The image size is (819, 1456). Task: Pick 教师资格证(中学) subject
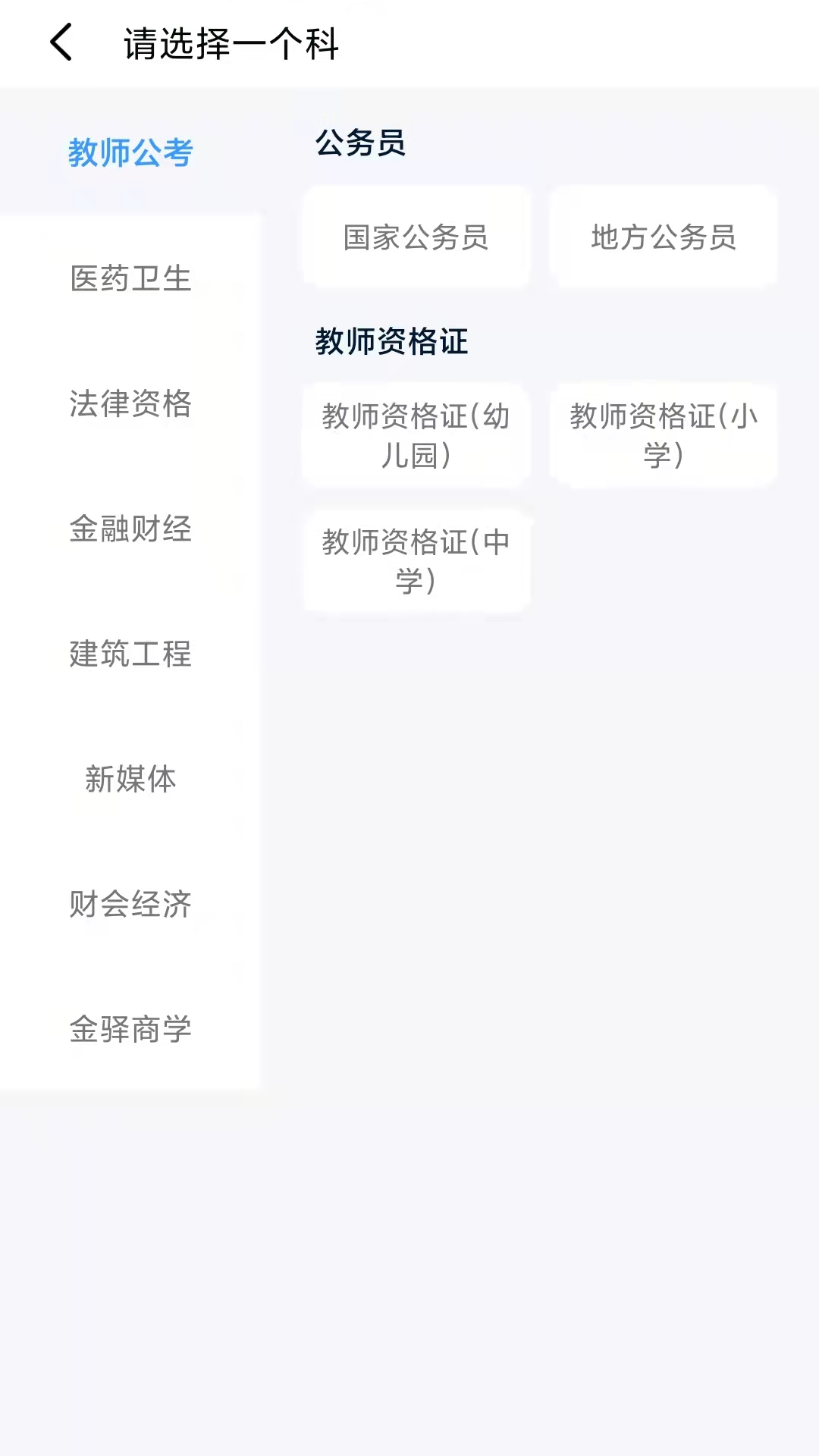coord(416,561)
